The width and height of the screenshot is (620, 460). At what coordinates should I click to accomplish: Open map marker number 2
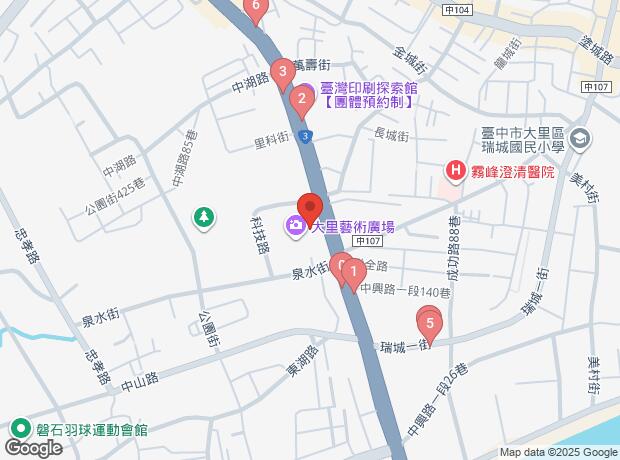pyautogui.click(x=301, y=99)
